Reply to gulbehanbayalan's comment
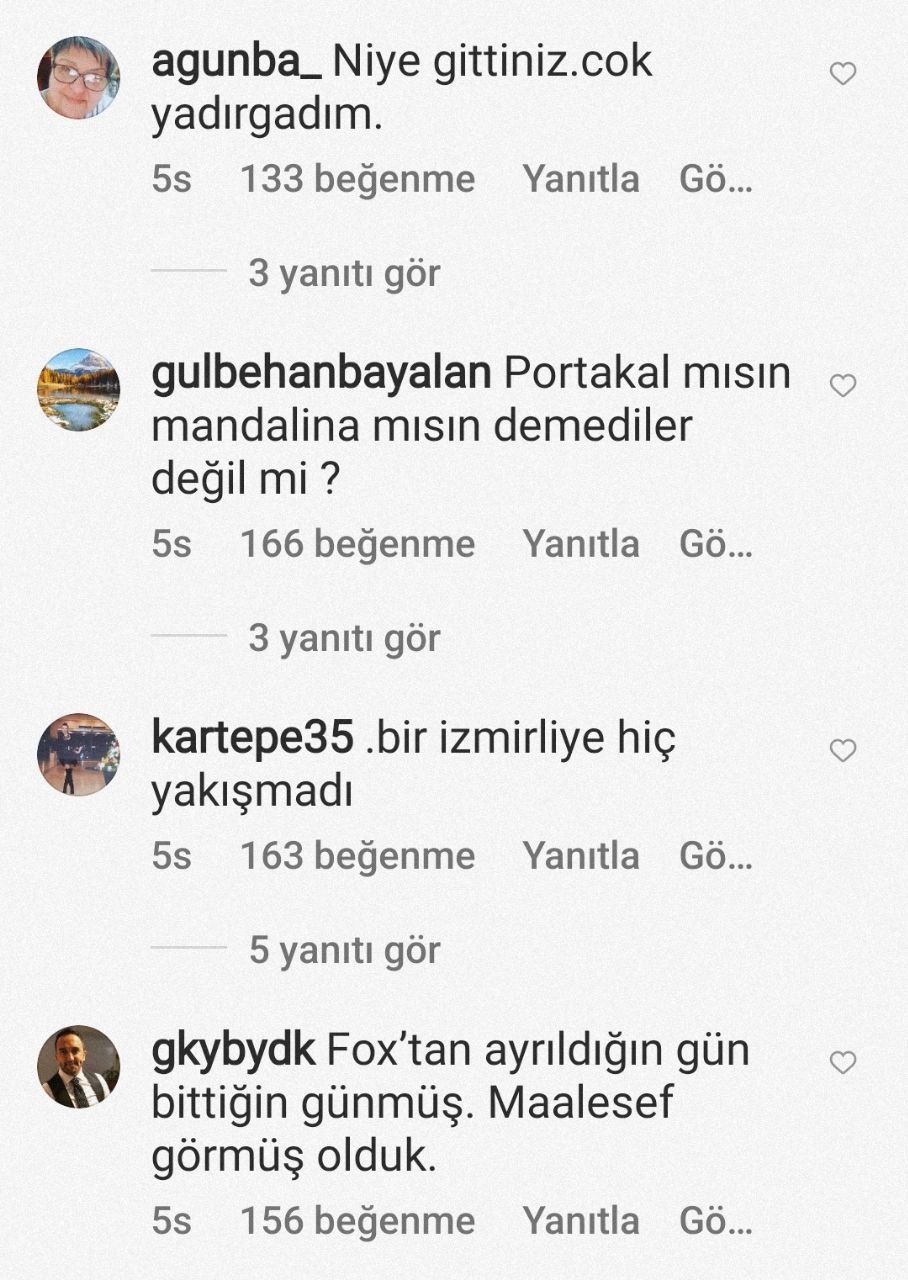The width and height of the screenshot is (908, 1280). tap(581, 545)
